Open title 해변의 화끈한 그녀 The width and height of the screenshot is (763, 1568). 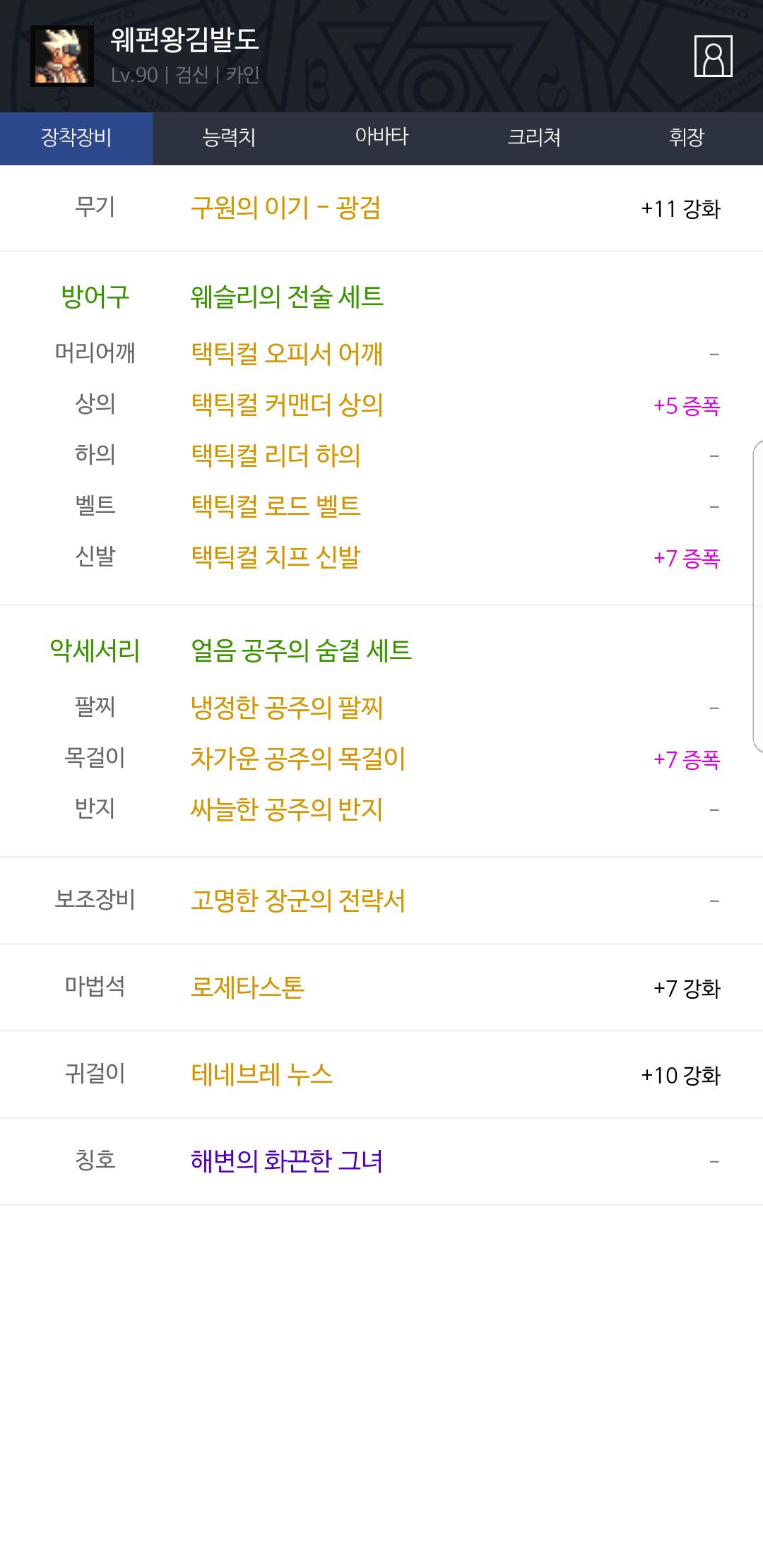[287, 1161]
